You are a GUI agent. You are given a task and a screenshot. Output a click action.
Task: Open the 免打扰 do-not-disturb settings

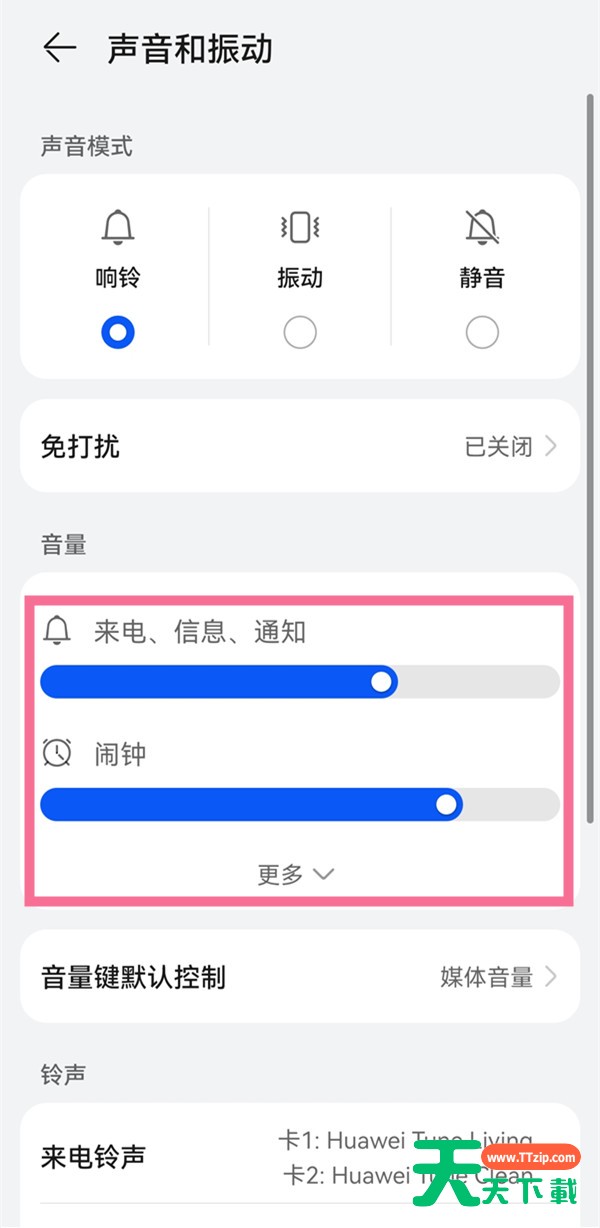click(300, 446)
